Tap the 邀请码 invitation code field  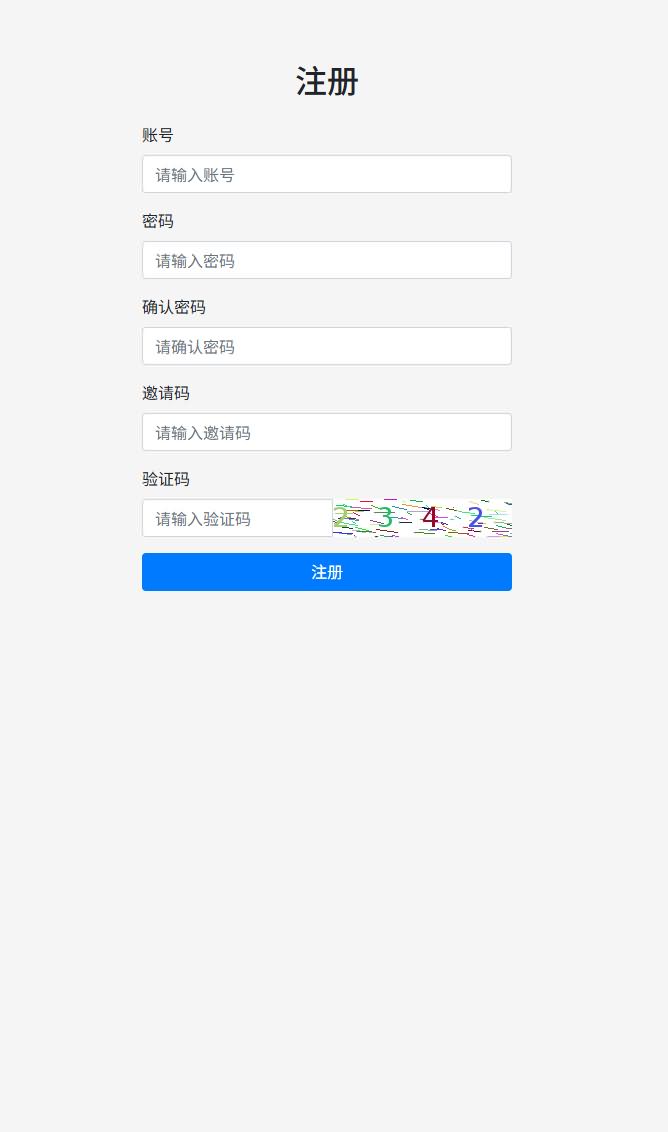tap(327, 432)
